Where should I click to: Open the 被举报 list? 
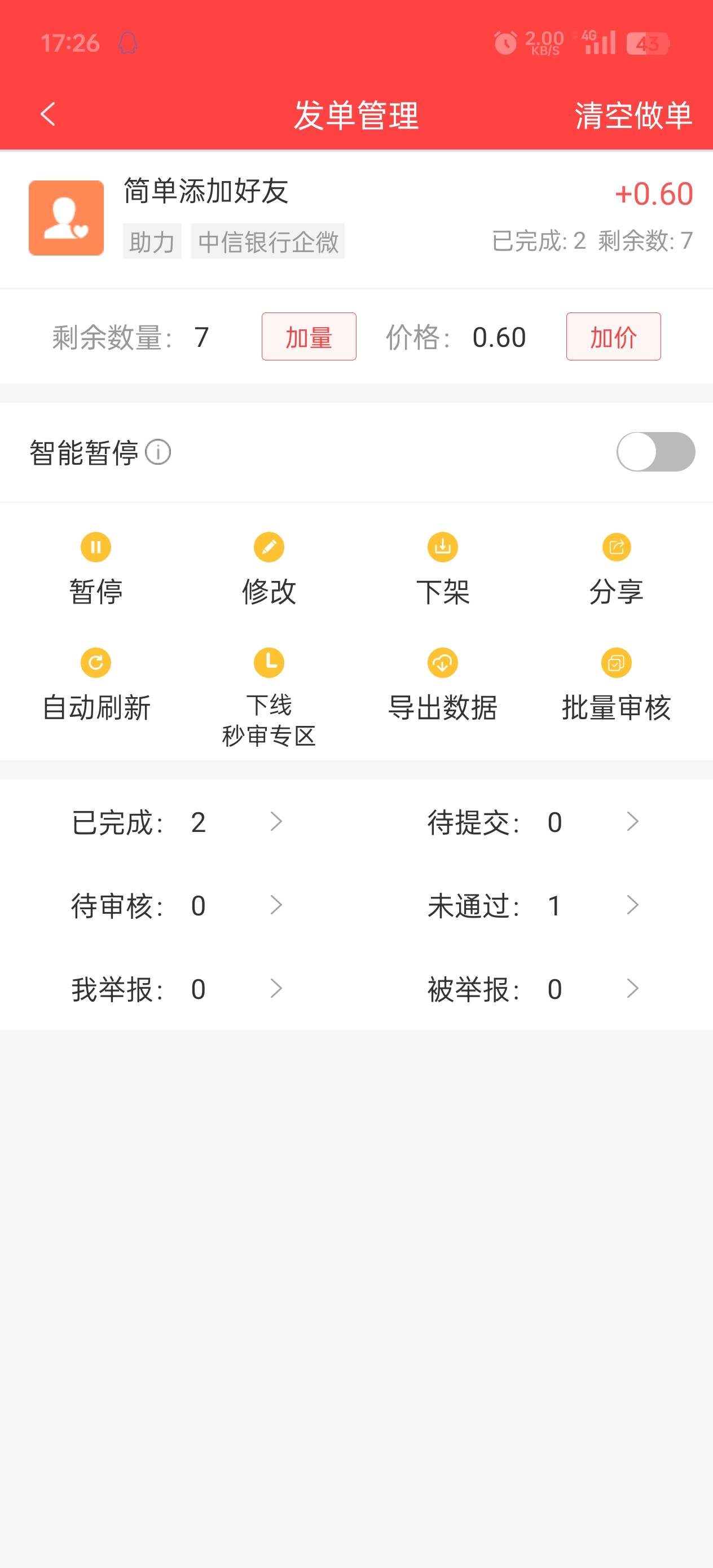(x=532, y=989)
